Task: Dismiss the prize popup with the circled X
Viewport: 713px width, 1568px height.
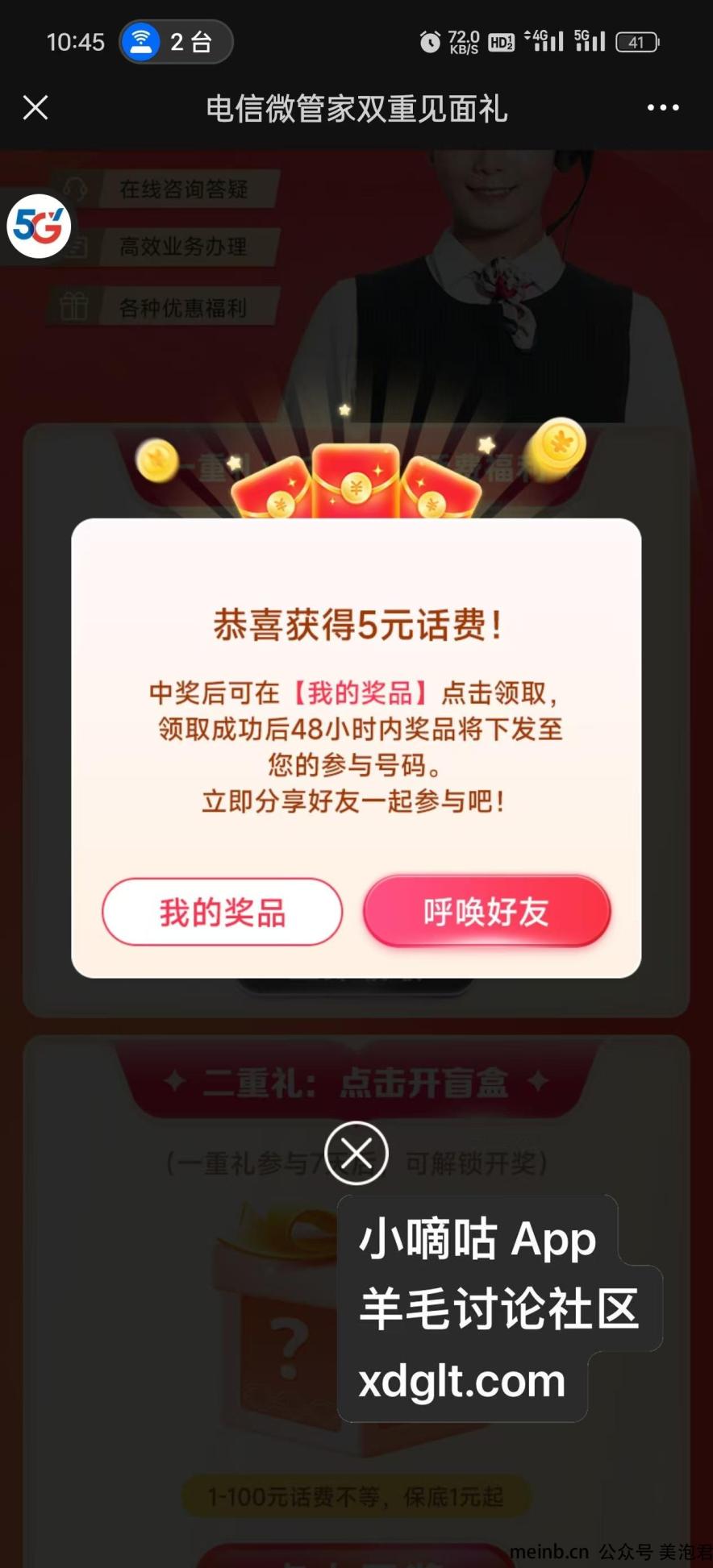Action: point(356,1153)
